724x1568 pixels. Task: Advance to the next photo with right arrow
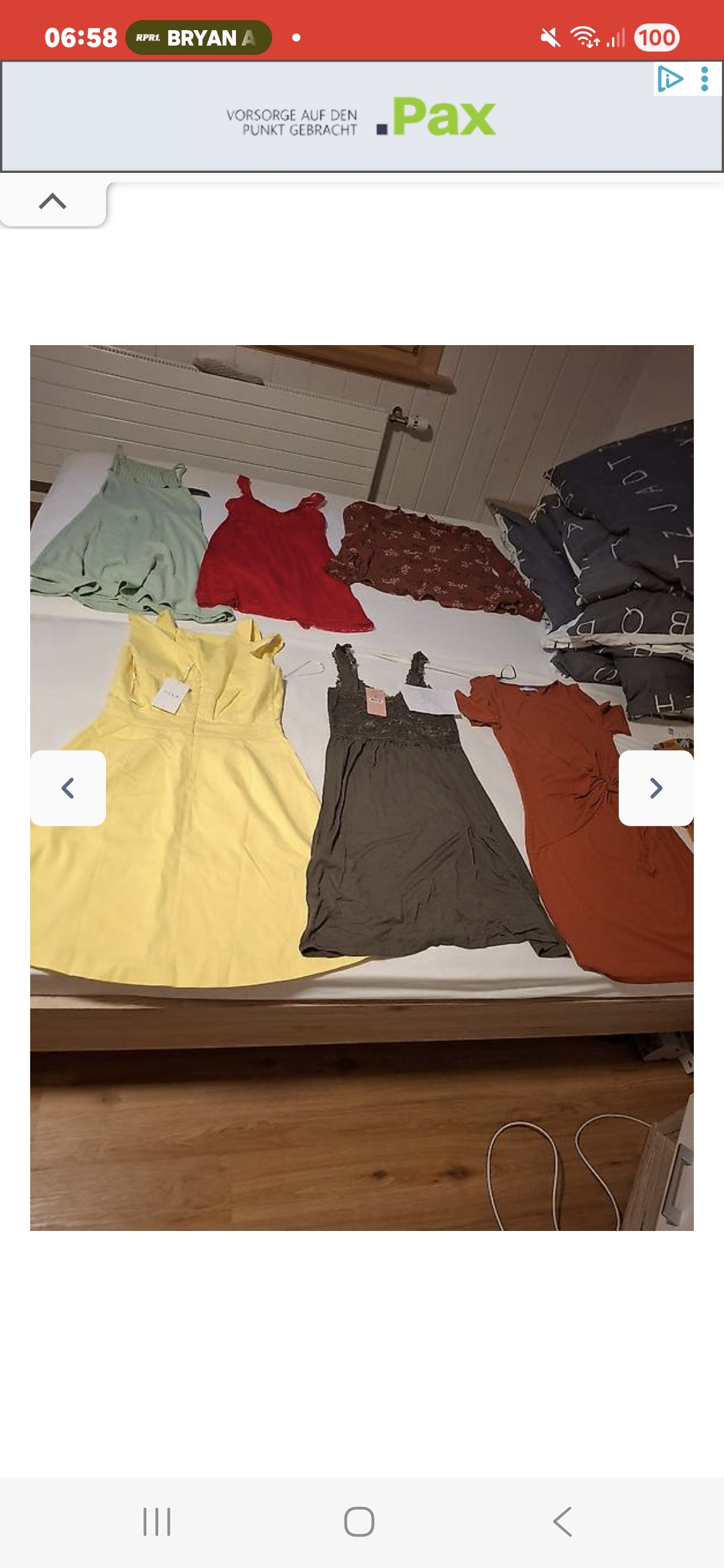pyautogui.click(x=656, y=789)
